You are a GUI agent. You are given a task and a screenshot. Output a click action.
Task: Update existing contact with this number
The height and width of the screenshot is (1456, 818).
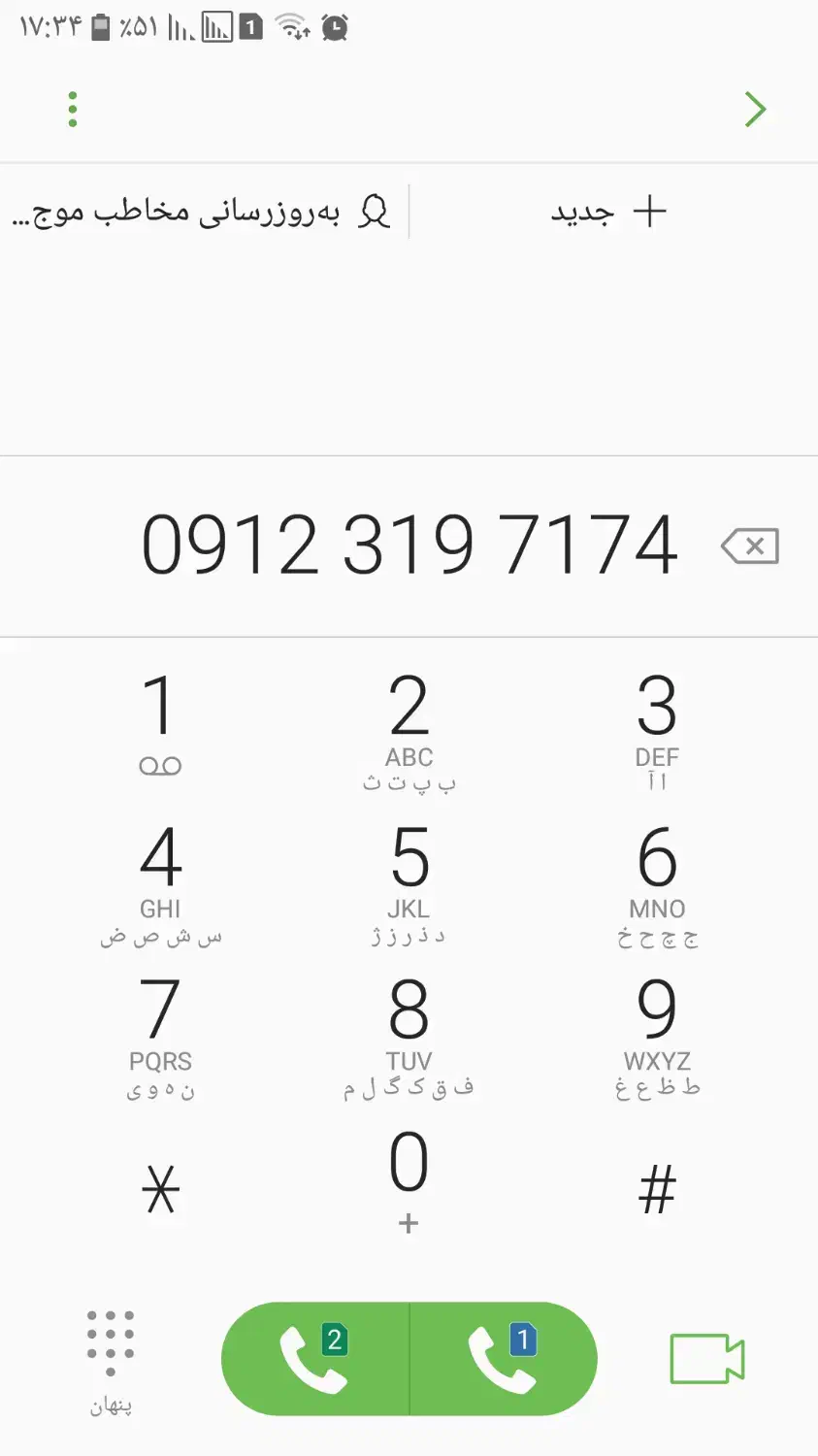pos(202,212)
